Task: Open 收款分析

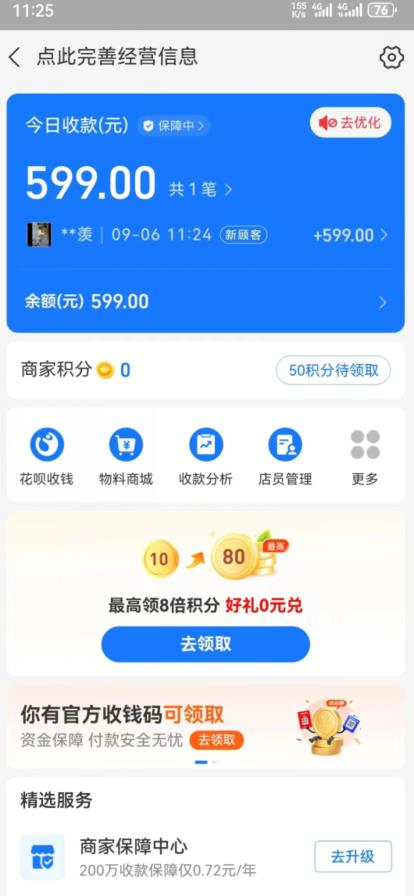Action: [206, 457]
